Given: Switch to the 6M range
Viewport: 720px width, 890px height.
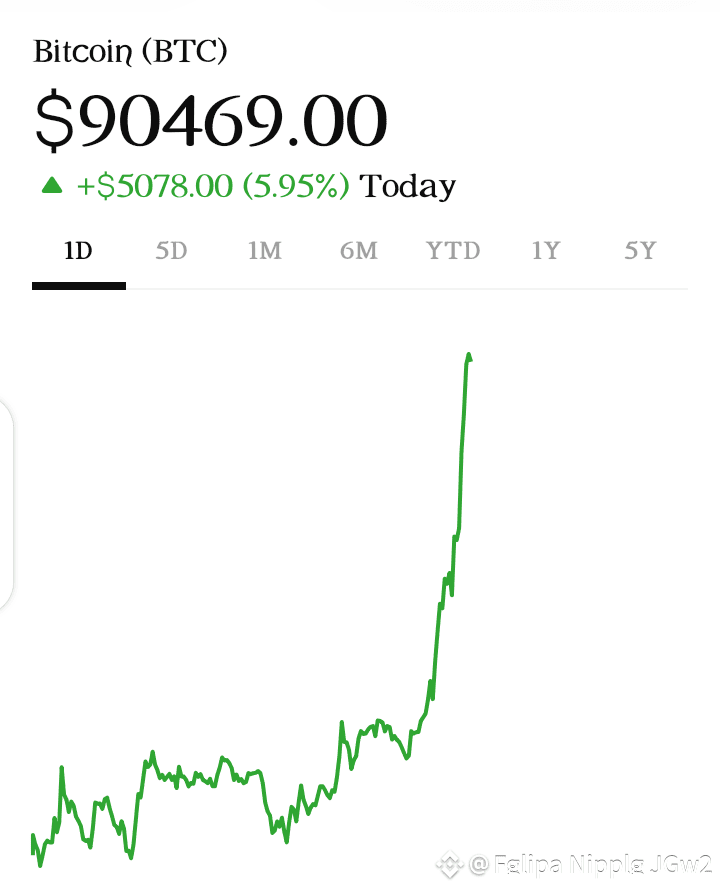Looking at the screenshot, I should (x=359, y=251).
